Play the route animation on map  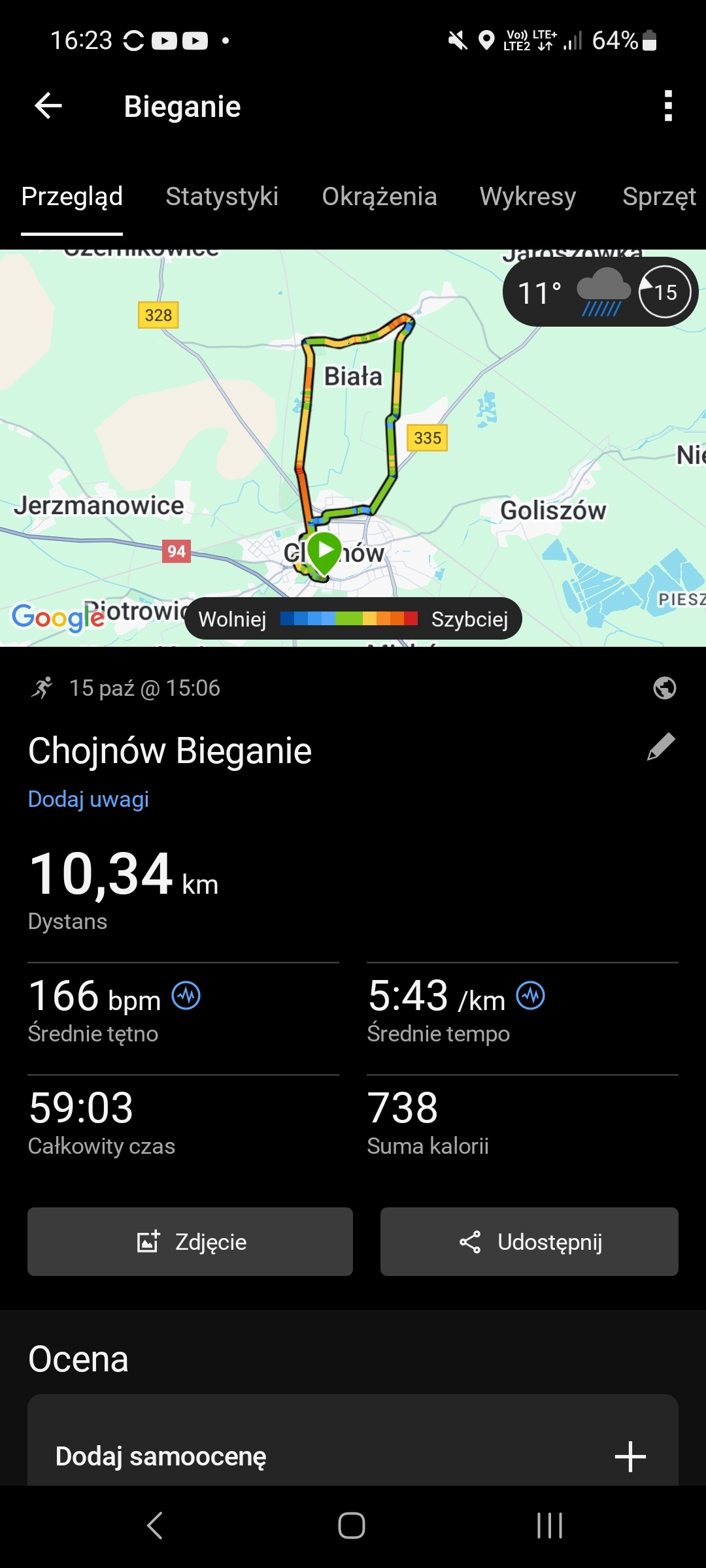click(x=324, y=550)
